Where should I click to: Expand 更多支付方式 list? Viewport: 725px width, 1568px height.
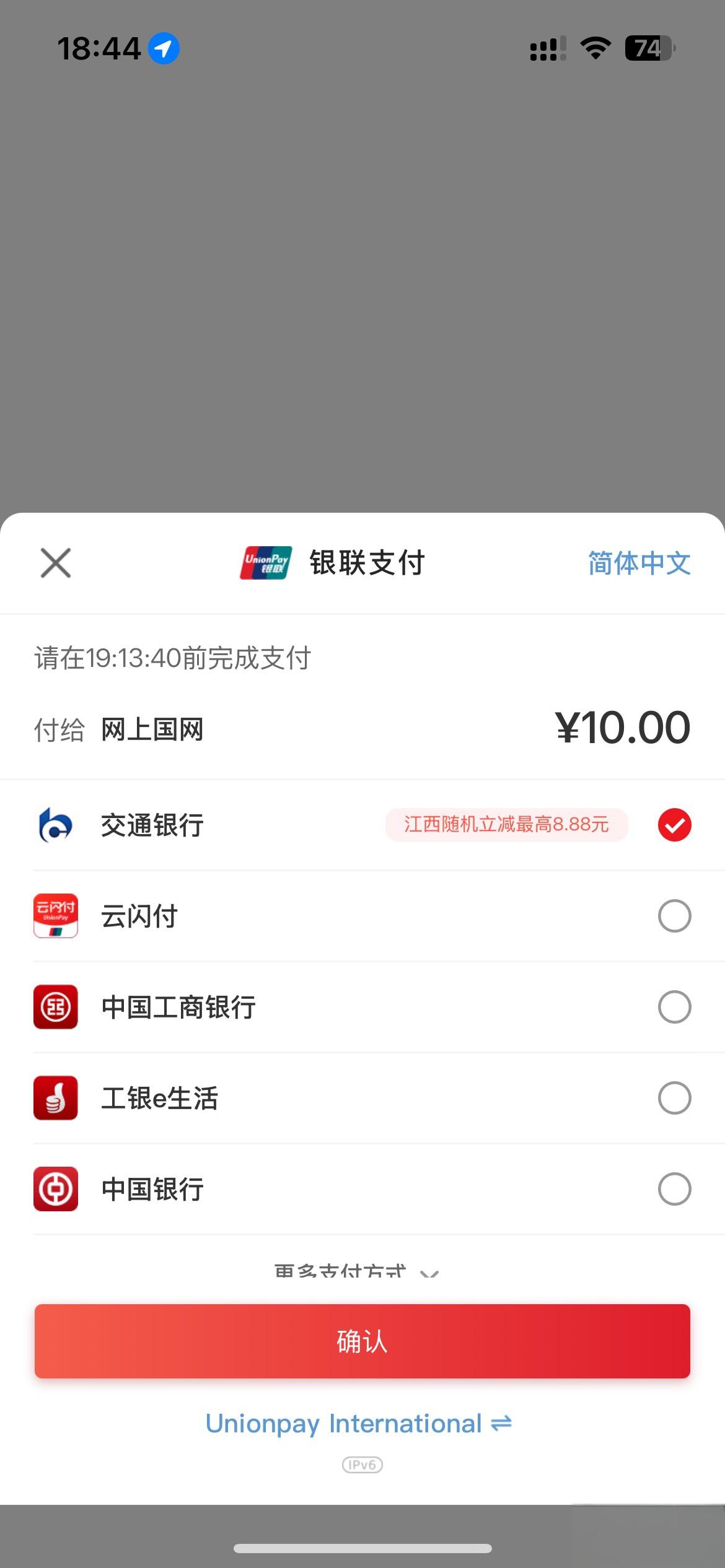356,1271
